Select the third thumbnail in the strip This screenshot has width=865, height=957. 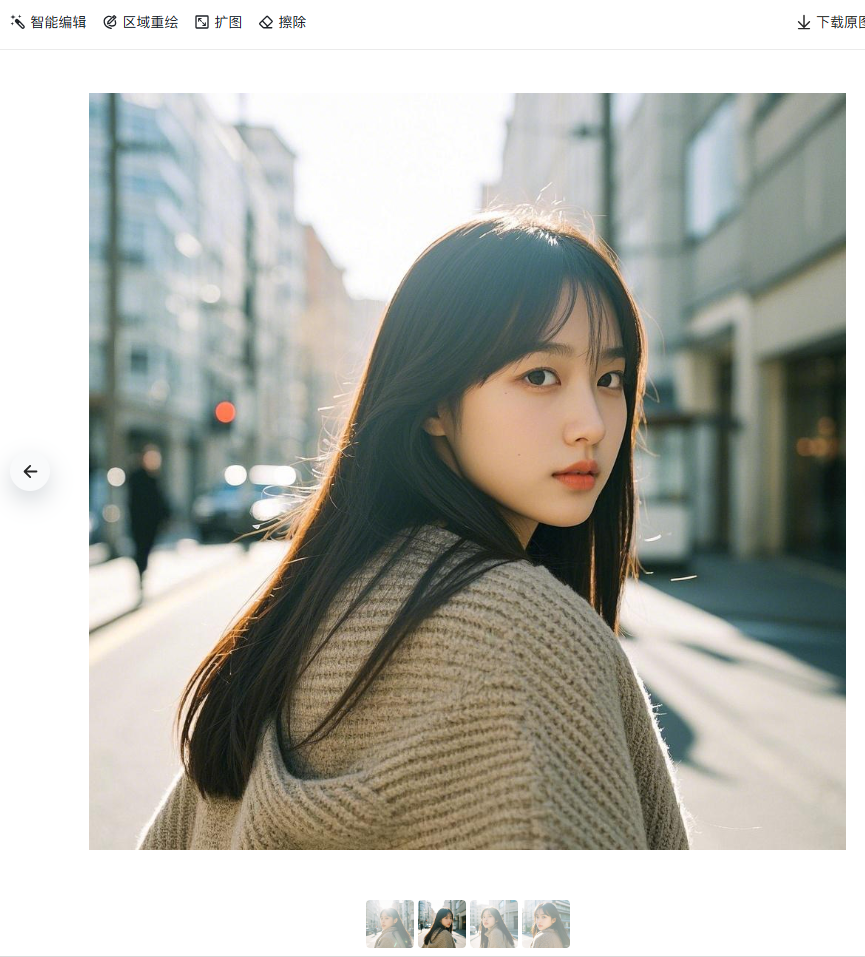pos(494,924)
